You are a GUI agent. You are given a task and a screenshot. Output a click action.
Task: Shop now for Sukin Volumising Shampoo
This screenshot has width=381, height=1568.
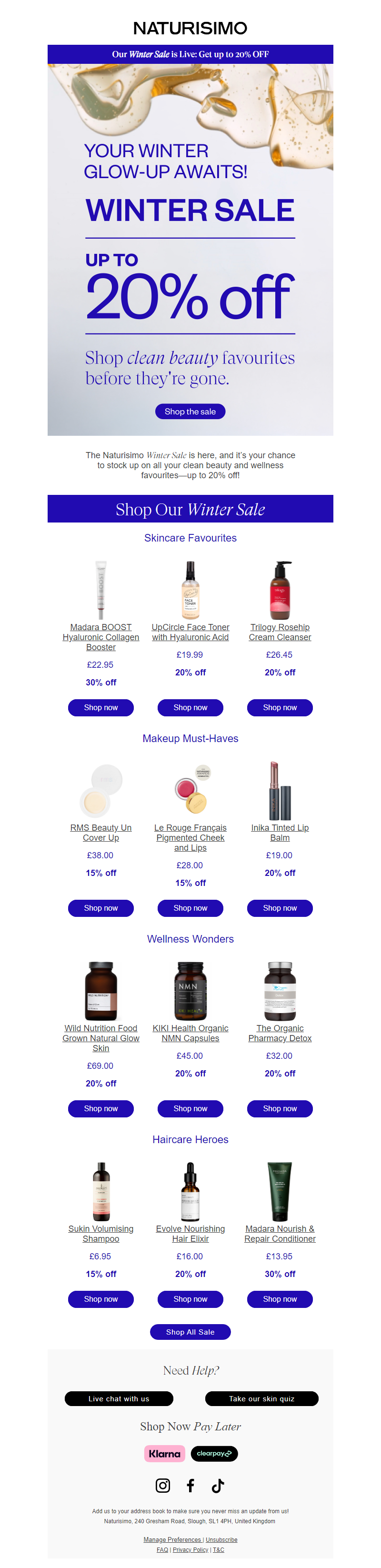pos(100,1298)
